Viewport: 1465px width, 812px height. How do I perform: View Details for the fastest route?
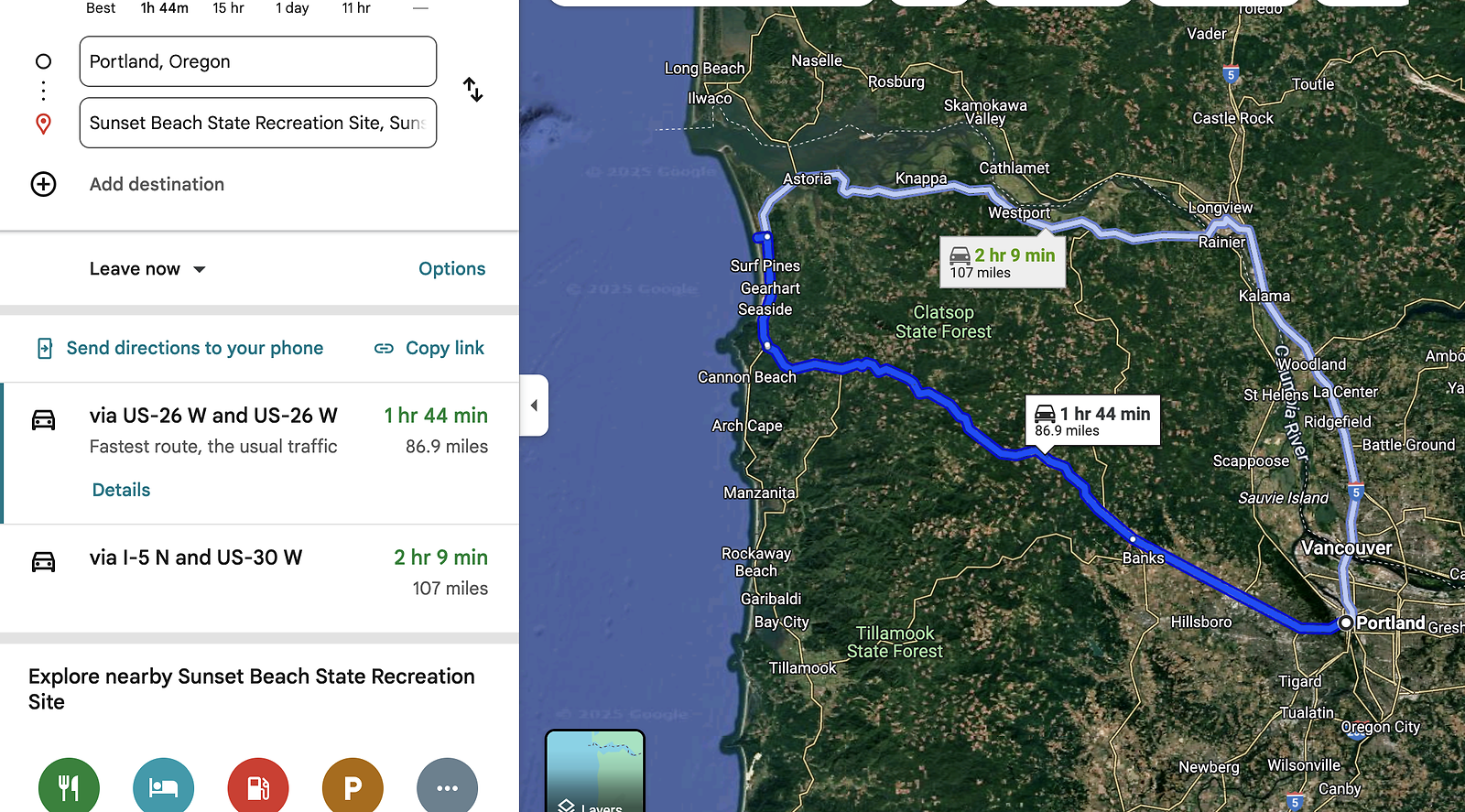pyautogui.click(x=121, y=490)
